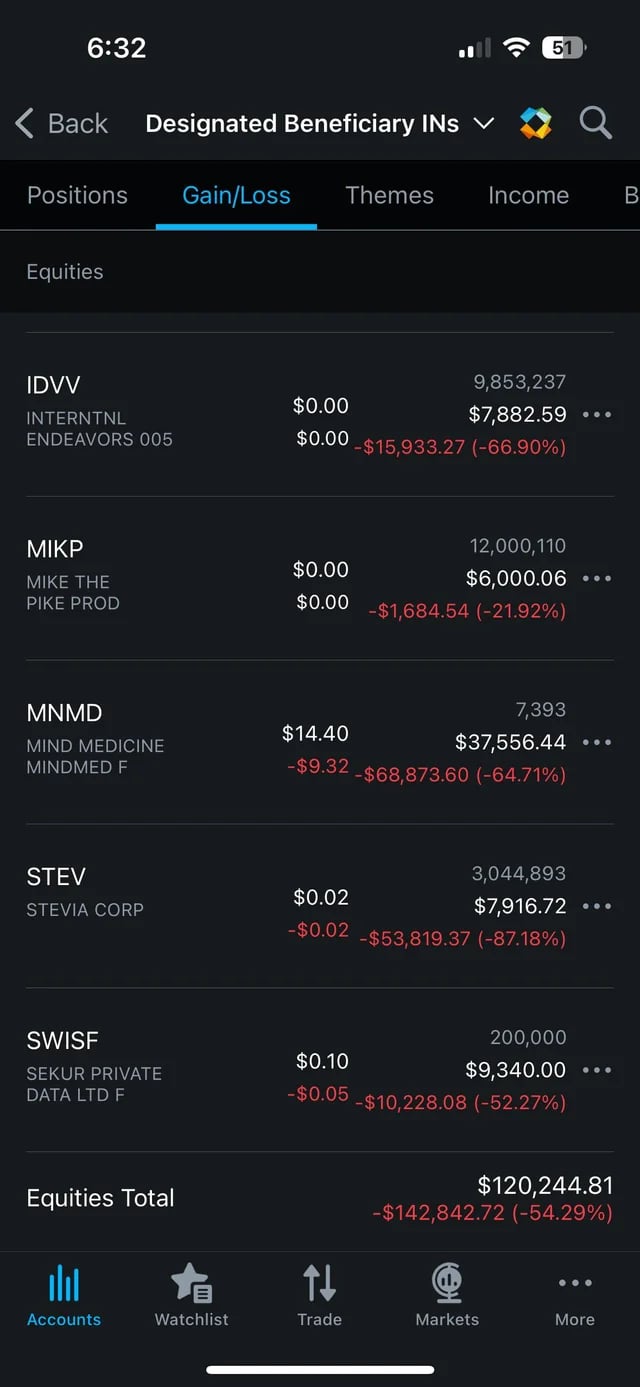This screenshot has width=640, height=1387.
Task: Open more options for IDVV
Action: [597, 414]
